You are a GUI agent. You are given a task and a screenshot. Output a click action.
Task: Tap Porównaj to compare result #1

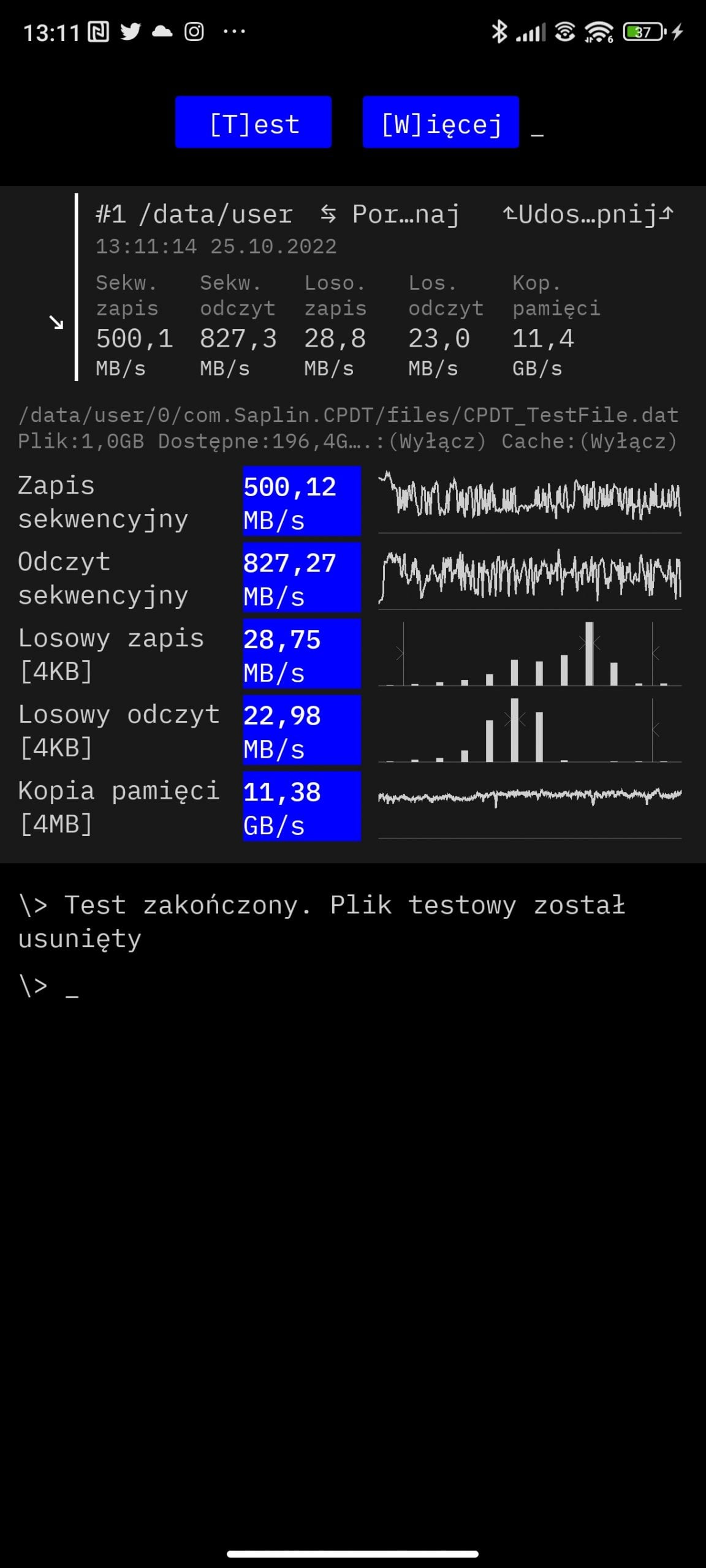click(x=390, y=215)
